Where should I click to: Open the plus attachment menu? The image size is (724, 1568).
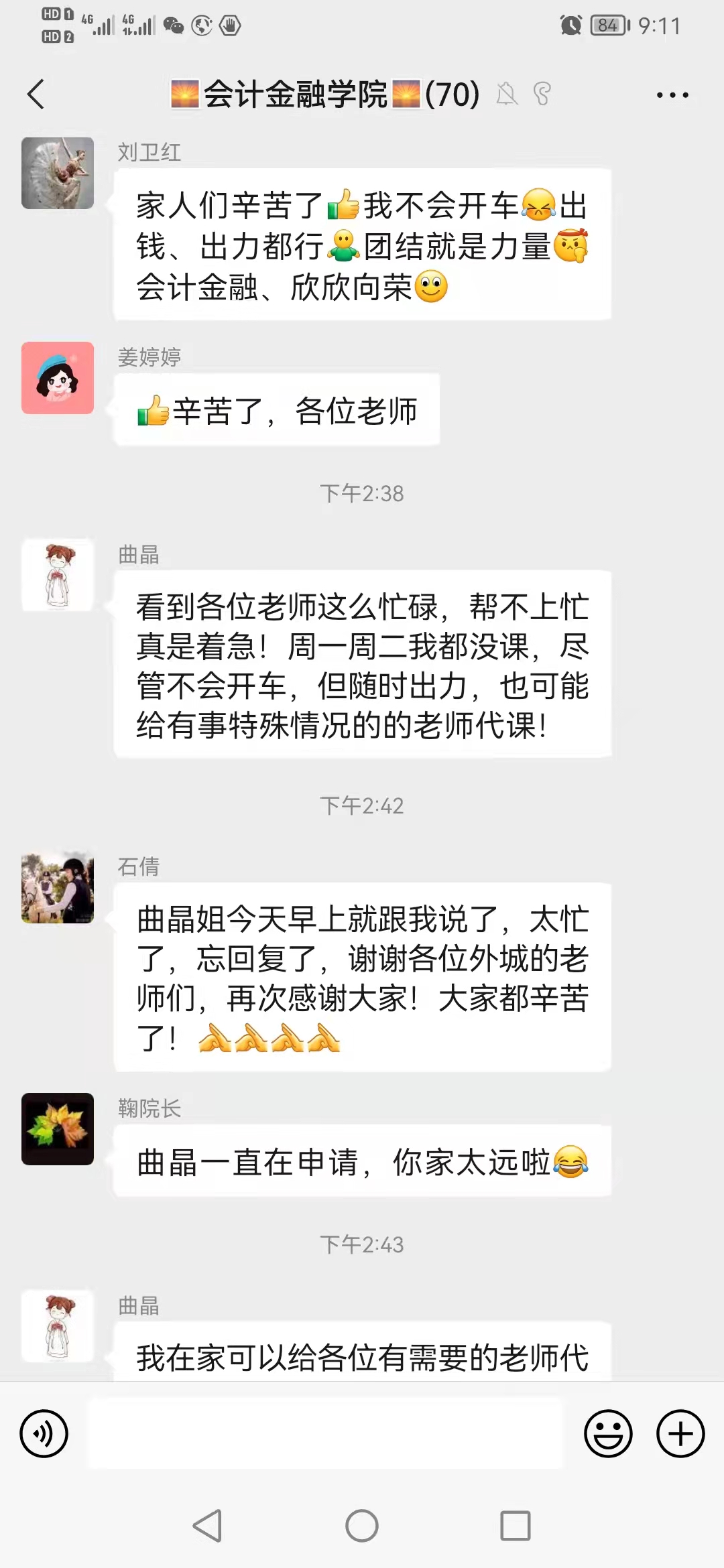click(x=680, y=1434)
